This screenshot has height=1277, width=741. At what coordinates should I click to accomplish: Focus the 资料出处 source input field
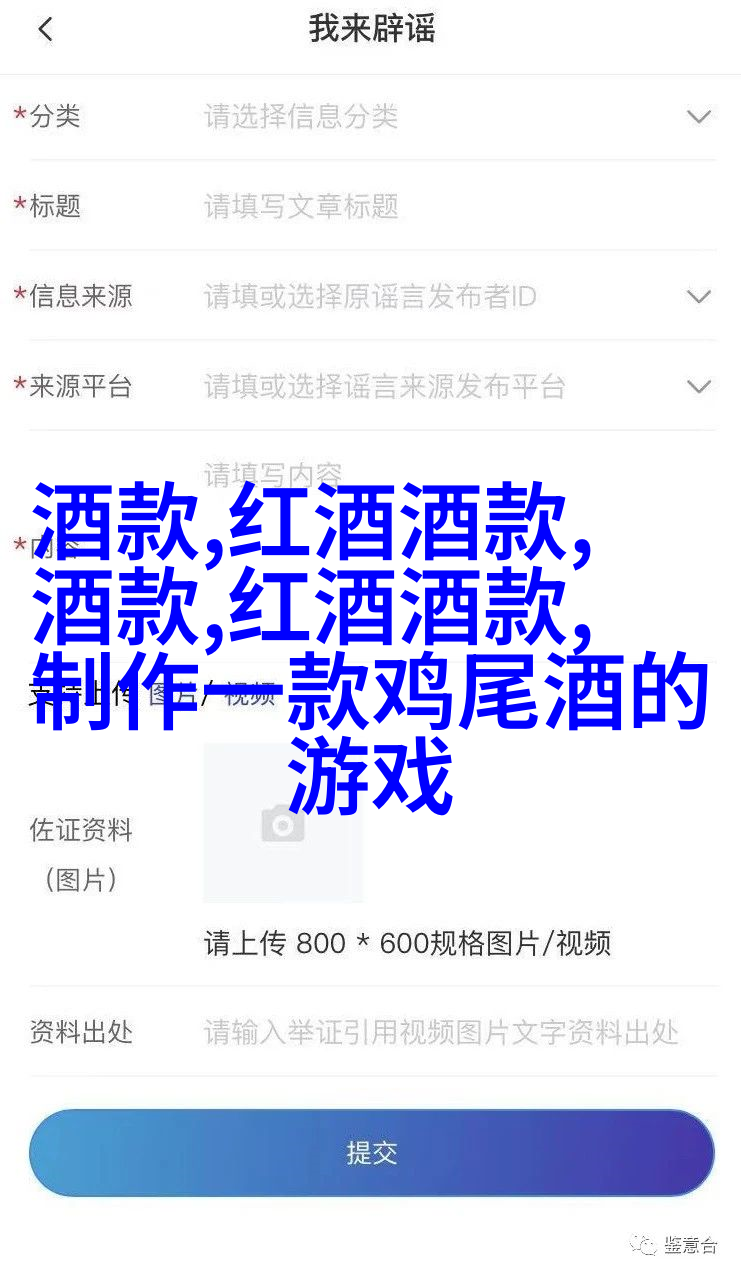pyautogui.click(x=458, y=1031)
